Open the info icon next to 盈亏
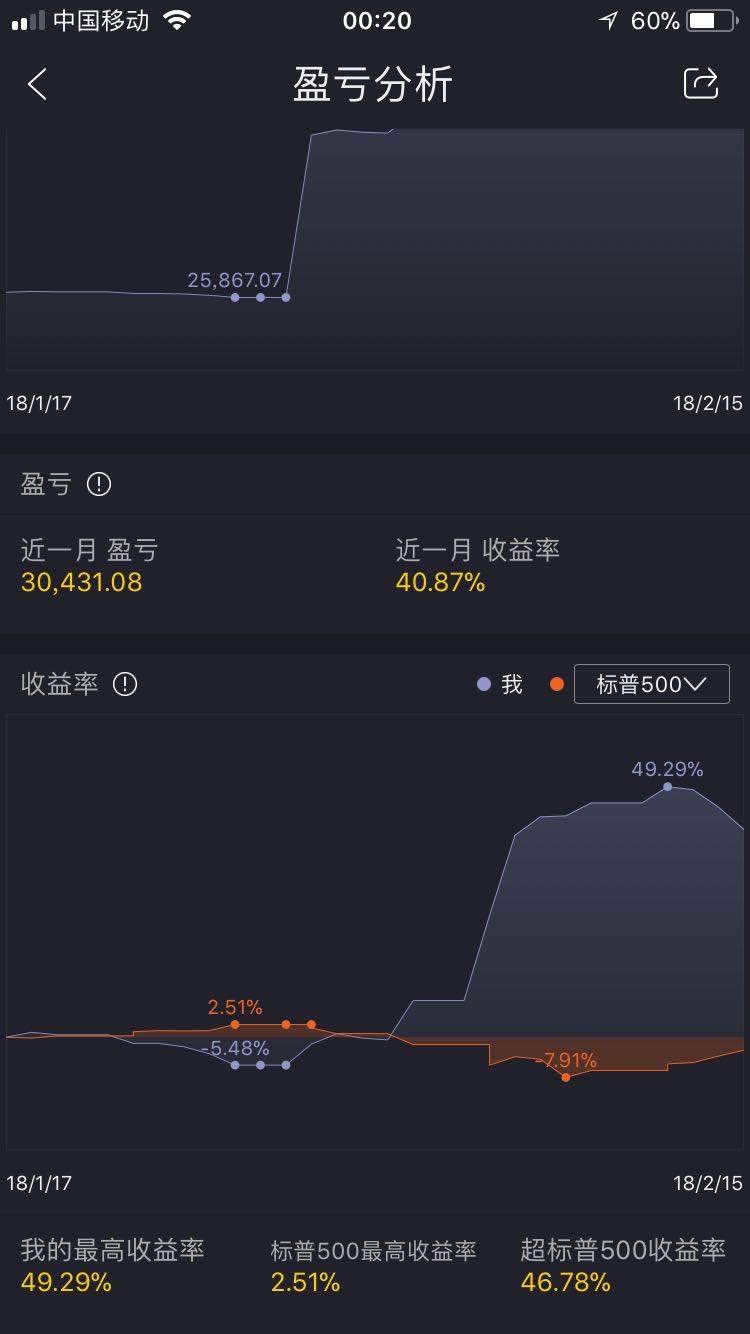The width and height of the screenshot is (750, 1334). (x=99, y=484)
